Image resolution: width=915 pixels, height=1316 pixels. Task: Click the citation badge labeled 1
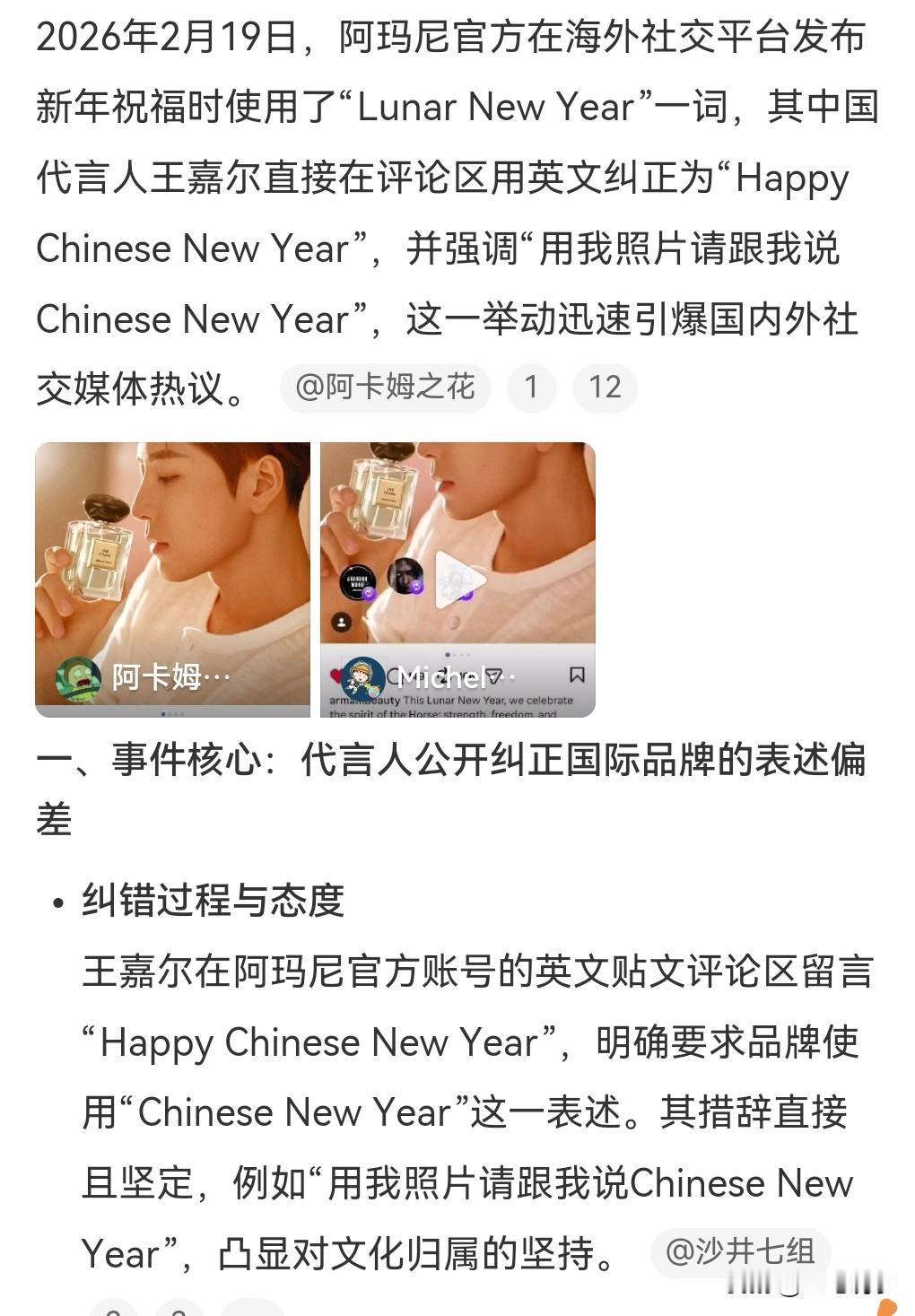pos(531,388)
